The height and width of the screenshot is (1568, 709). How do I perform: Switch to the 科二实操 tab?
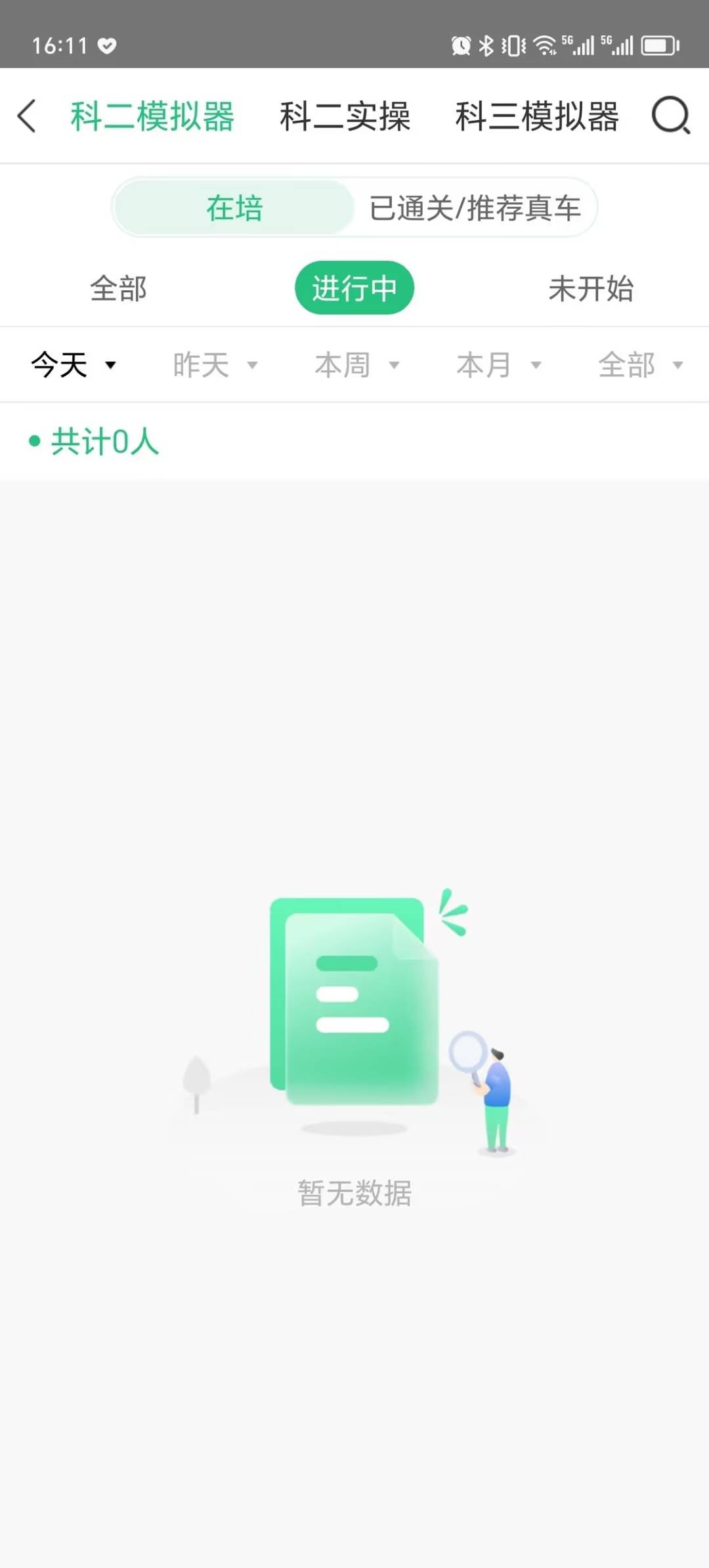point(345,116)
